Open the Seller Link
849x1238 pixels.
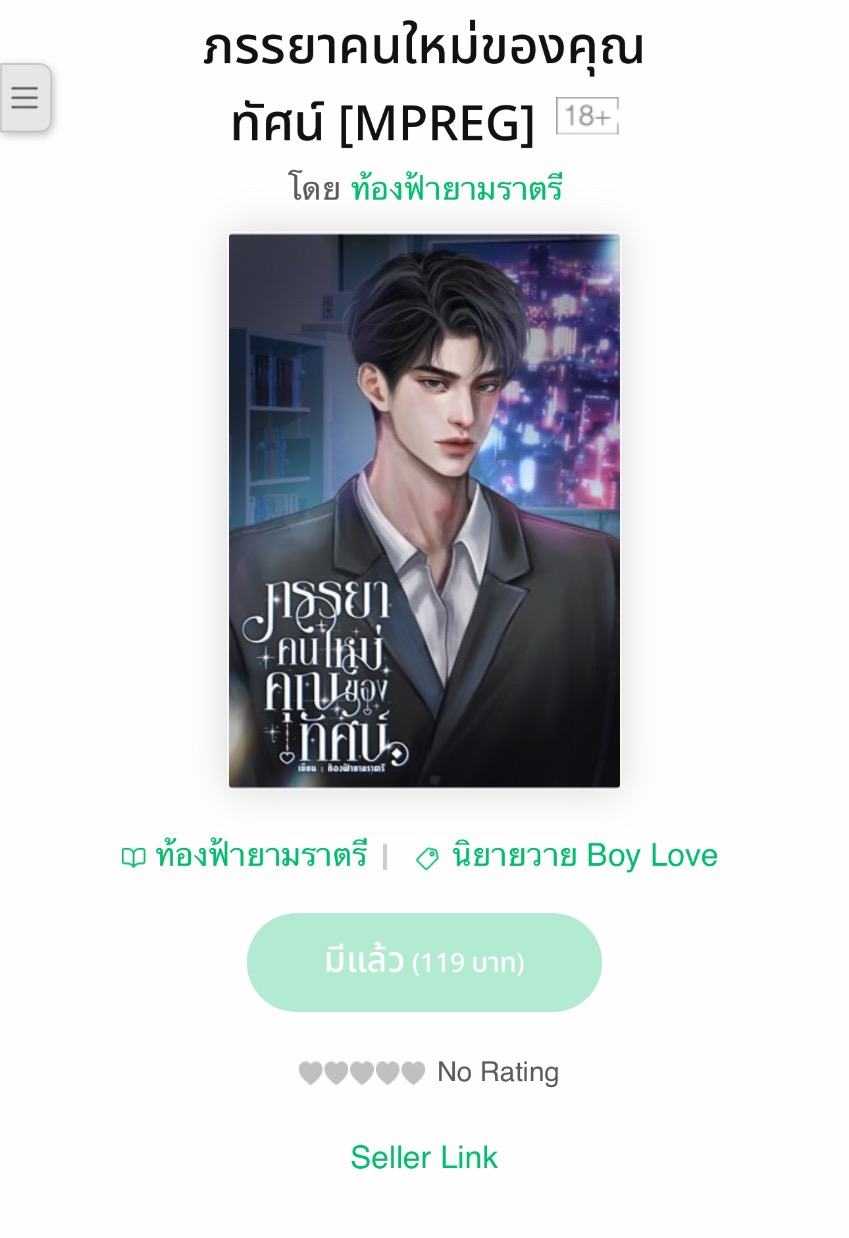(424, 1157)
